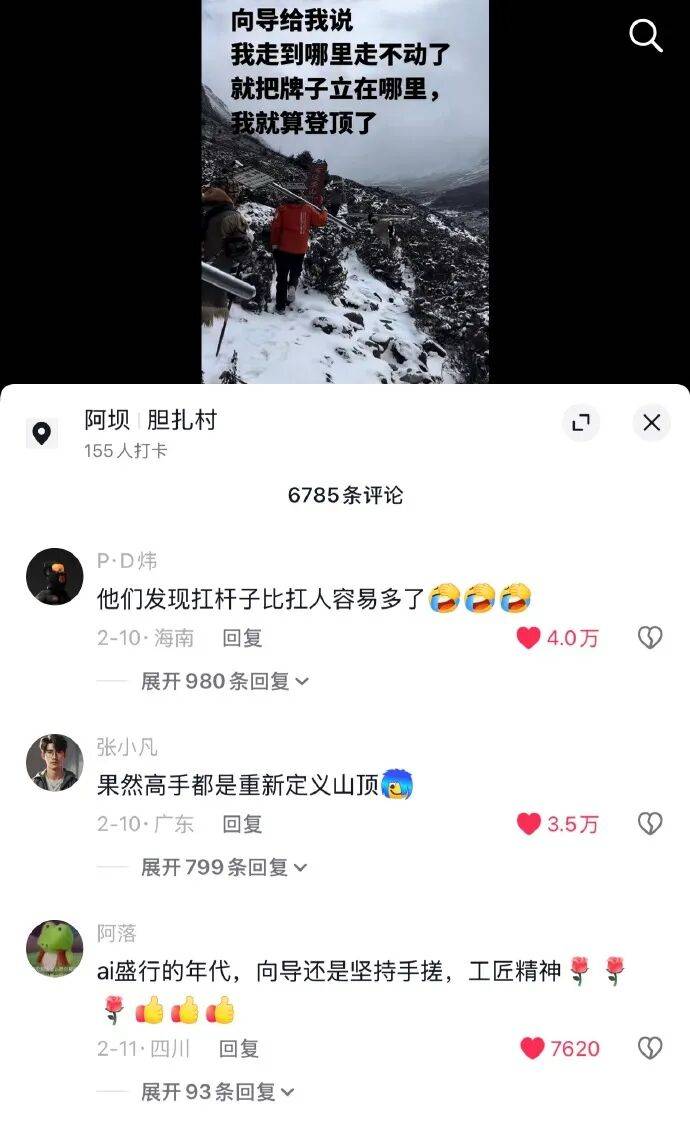Like P·D炜's comment

pos(529,638)
